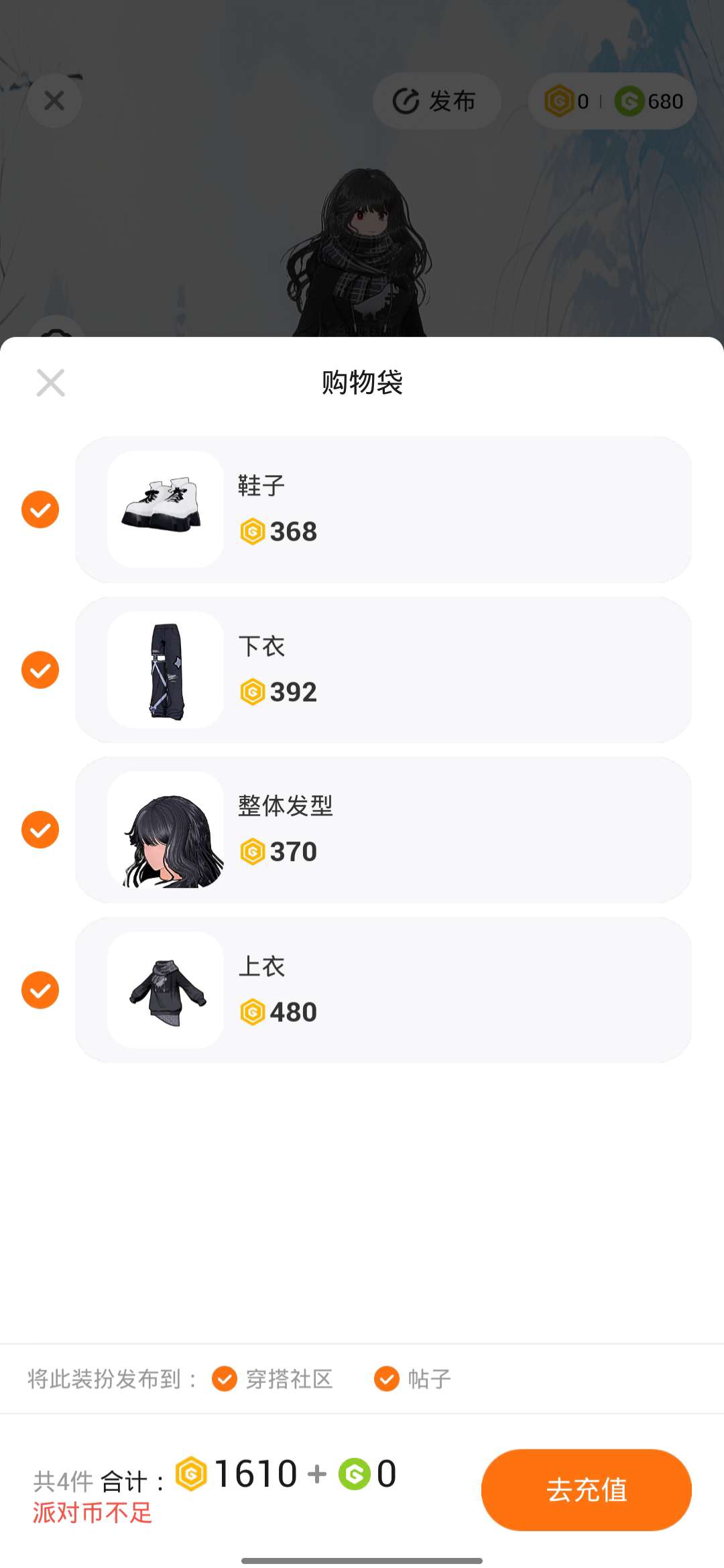View the 下衣 item priced 392
Image resolution: width=724 pixels, height=1568 pixels.
click(383, 669)
